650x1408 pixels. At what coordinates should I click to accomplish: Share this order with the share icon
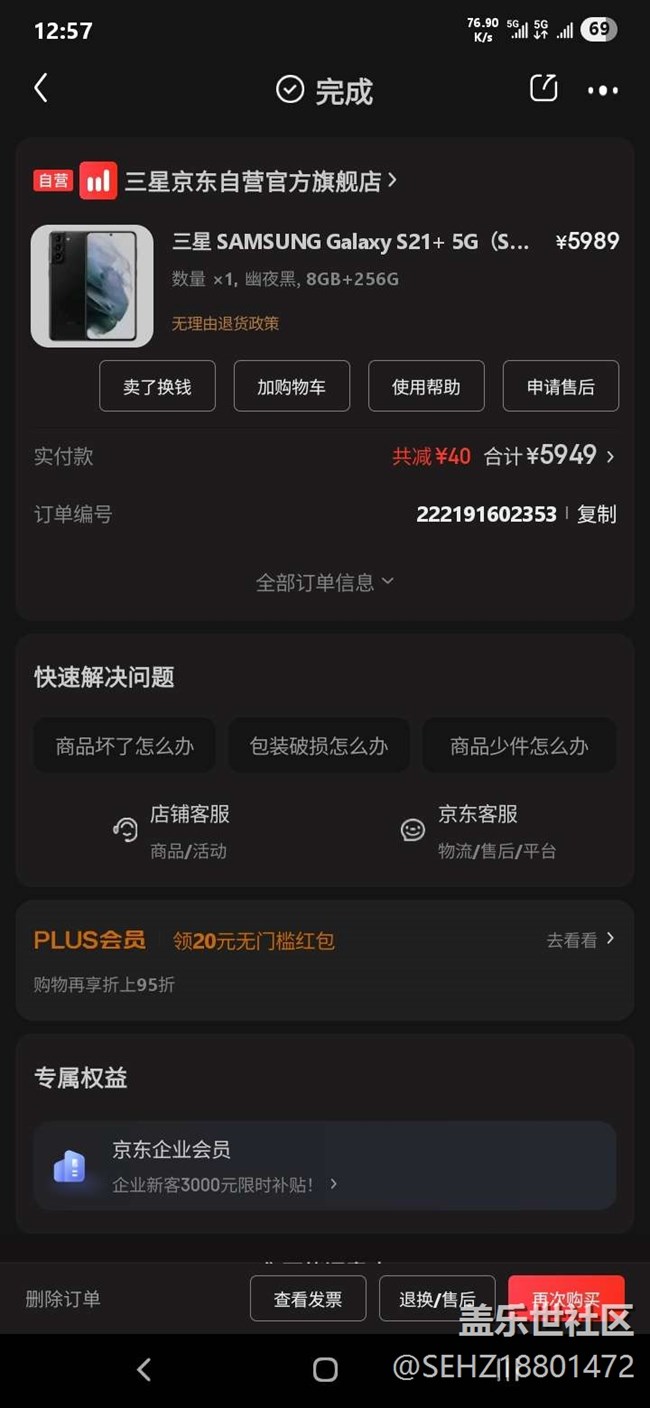(x=543, y=88)
